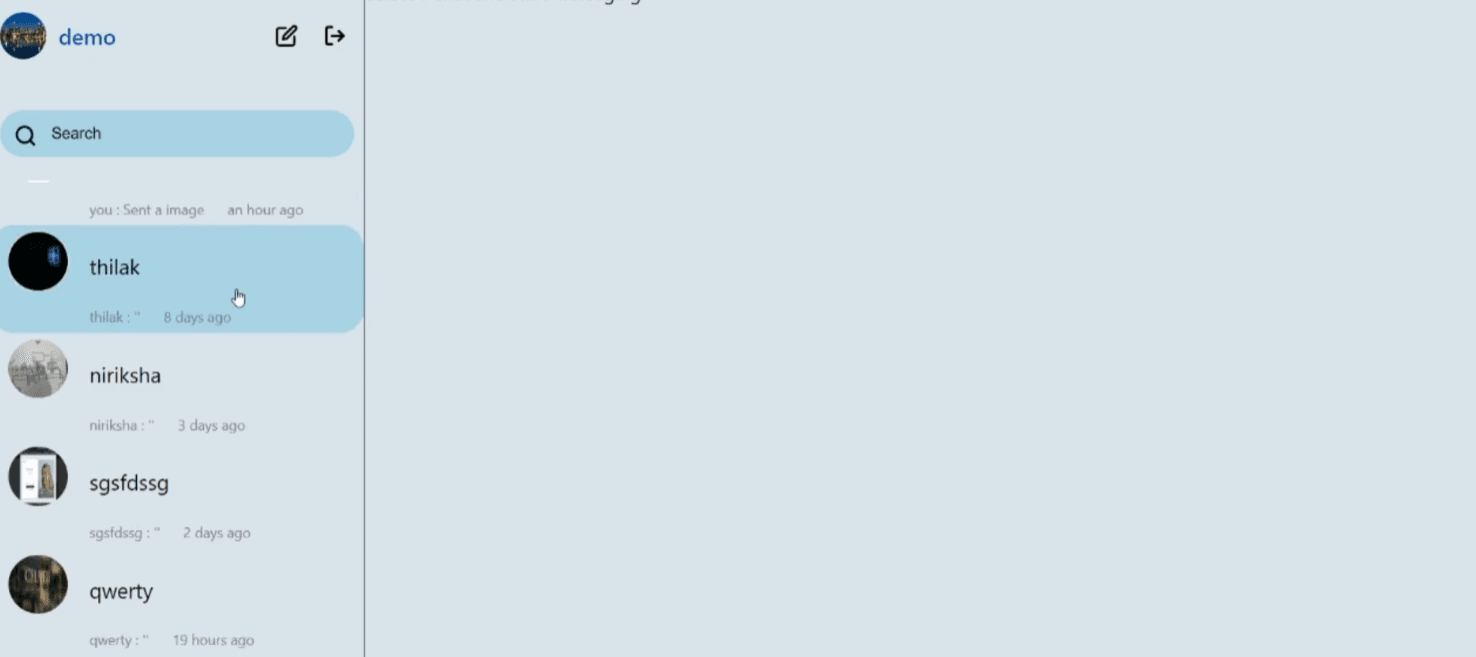Screen dimensions: 1476x657
Task: Open the chat with qwerty
Action: (x=180, y=602)
